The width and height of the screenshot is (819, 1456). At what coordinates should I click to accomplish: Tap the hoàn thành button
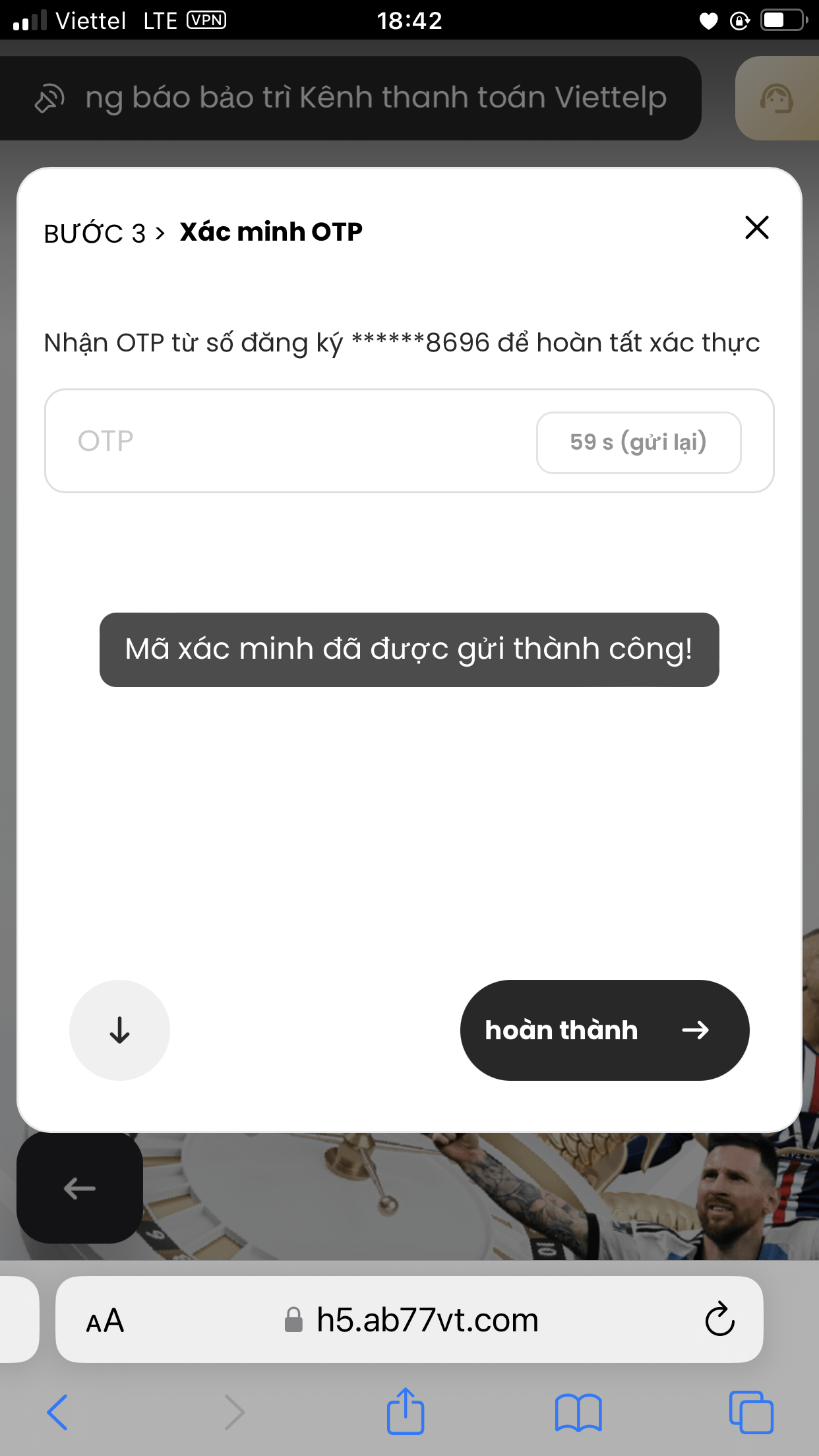pos(605,1030)
